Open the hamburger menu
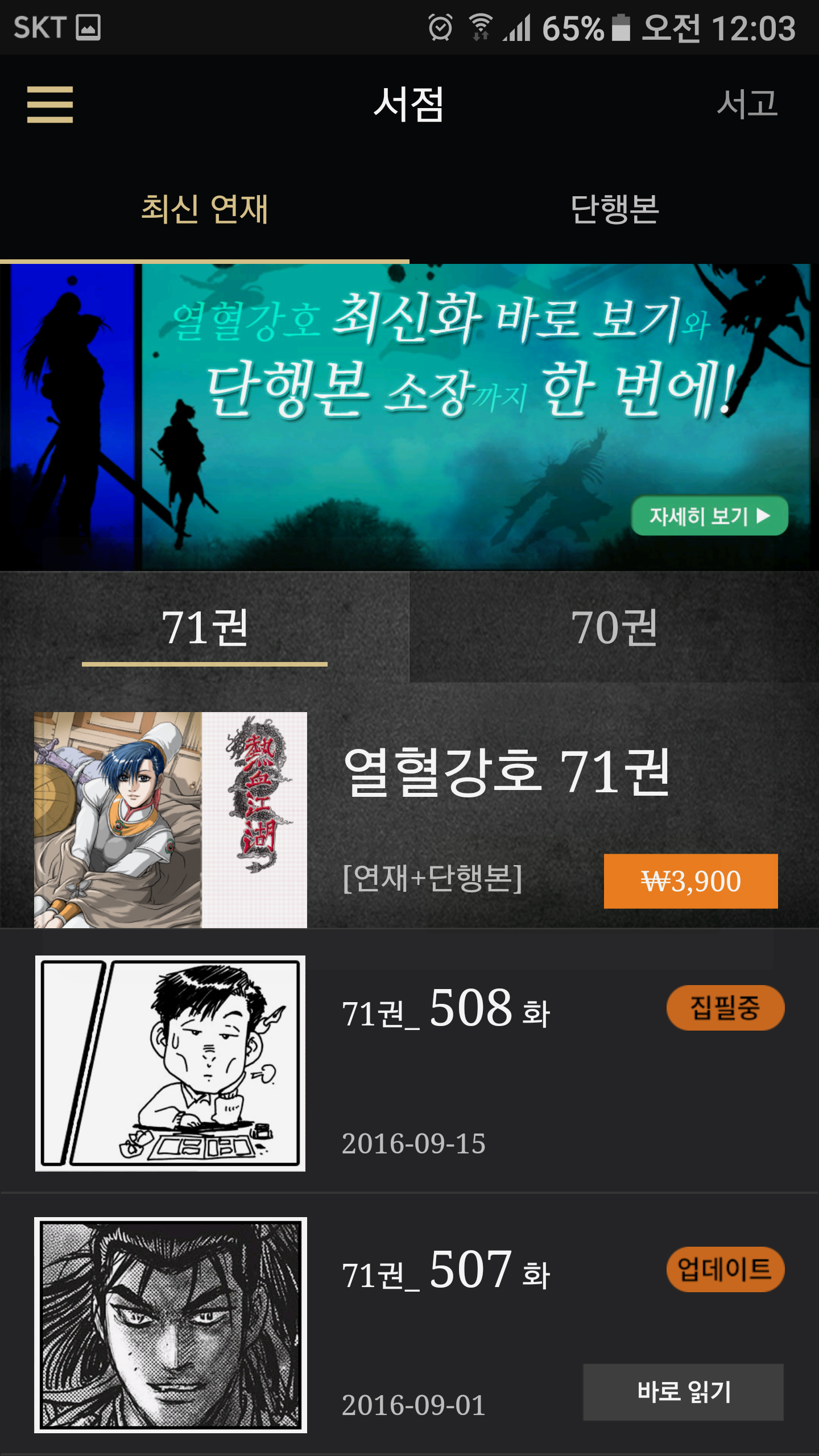Viewport: 819px width, 1456px height. coord(50,105)
